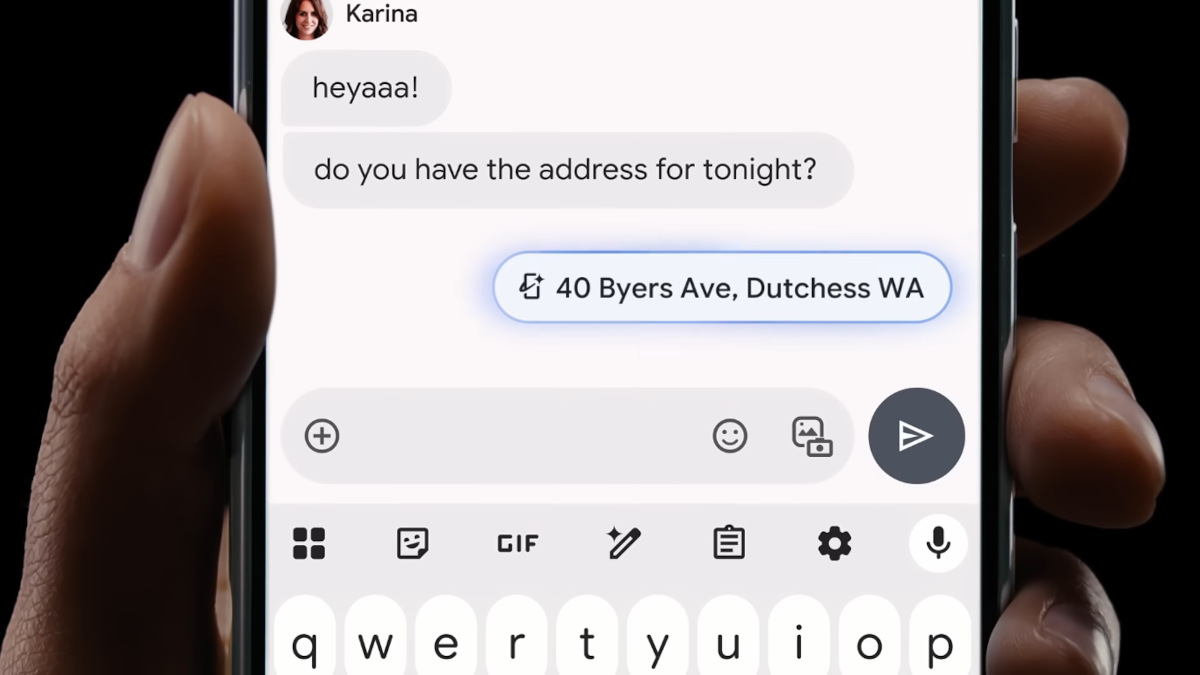Start voice typing with the microphone
This screenshot has height=675, width=1200.
pos(938,544)
